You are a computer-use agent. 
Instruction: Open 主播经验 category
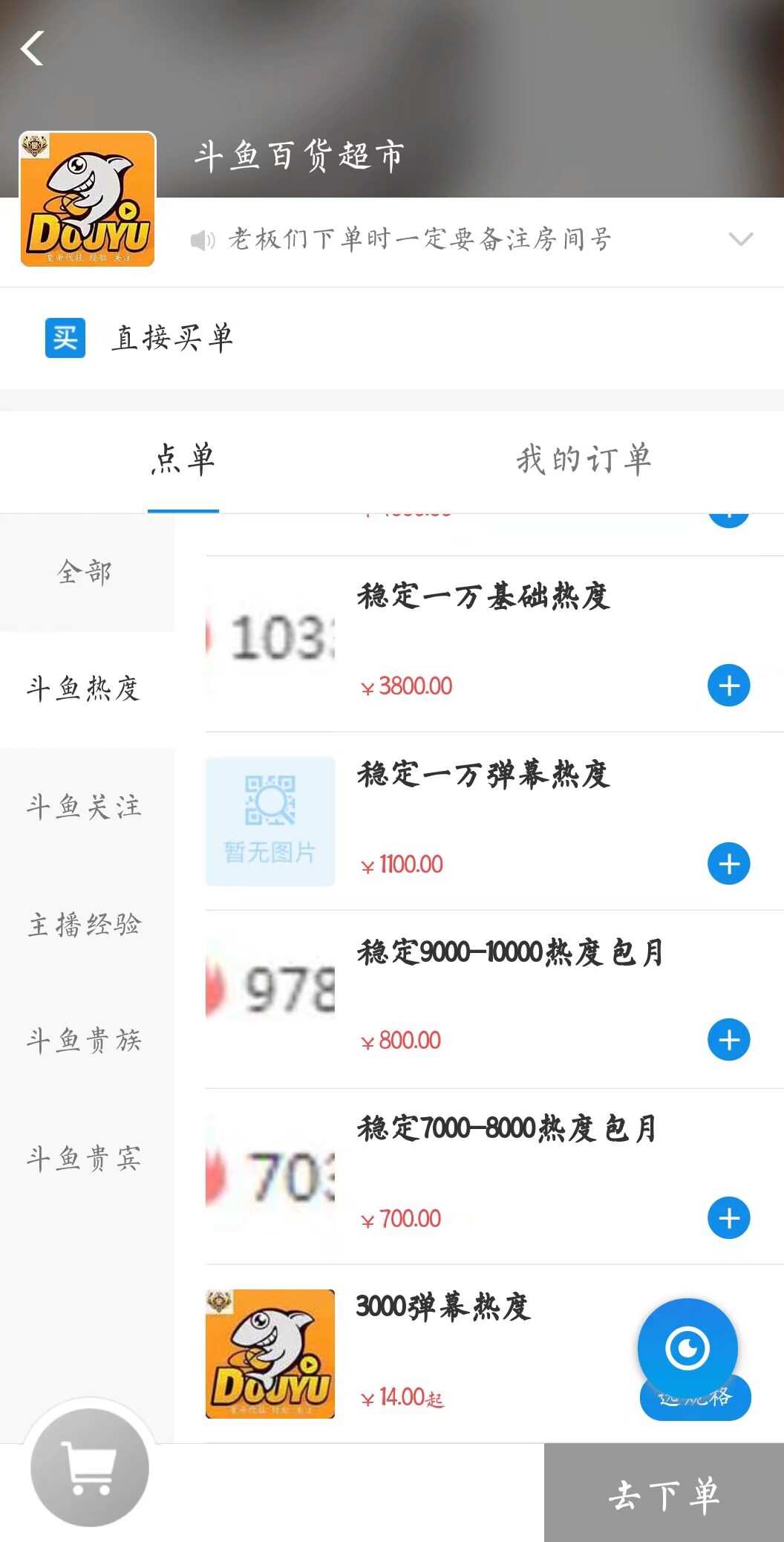(84, 925)
